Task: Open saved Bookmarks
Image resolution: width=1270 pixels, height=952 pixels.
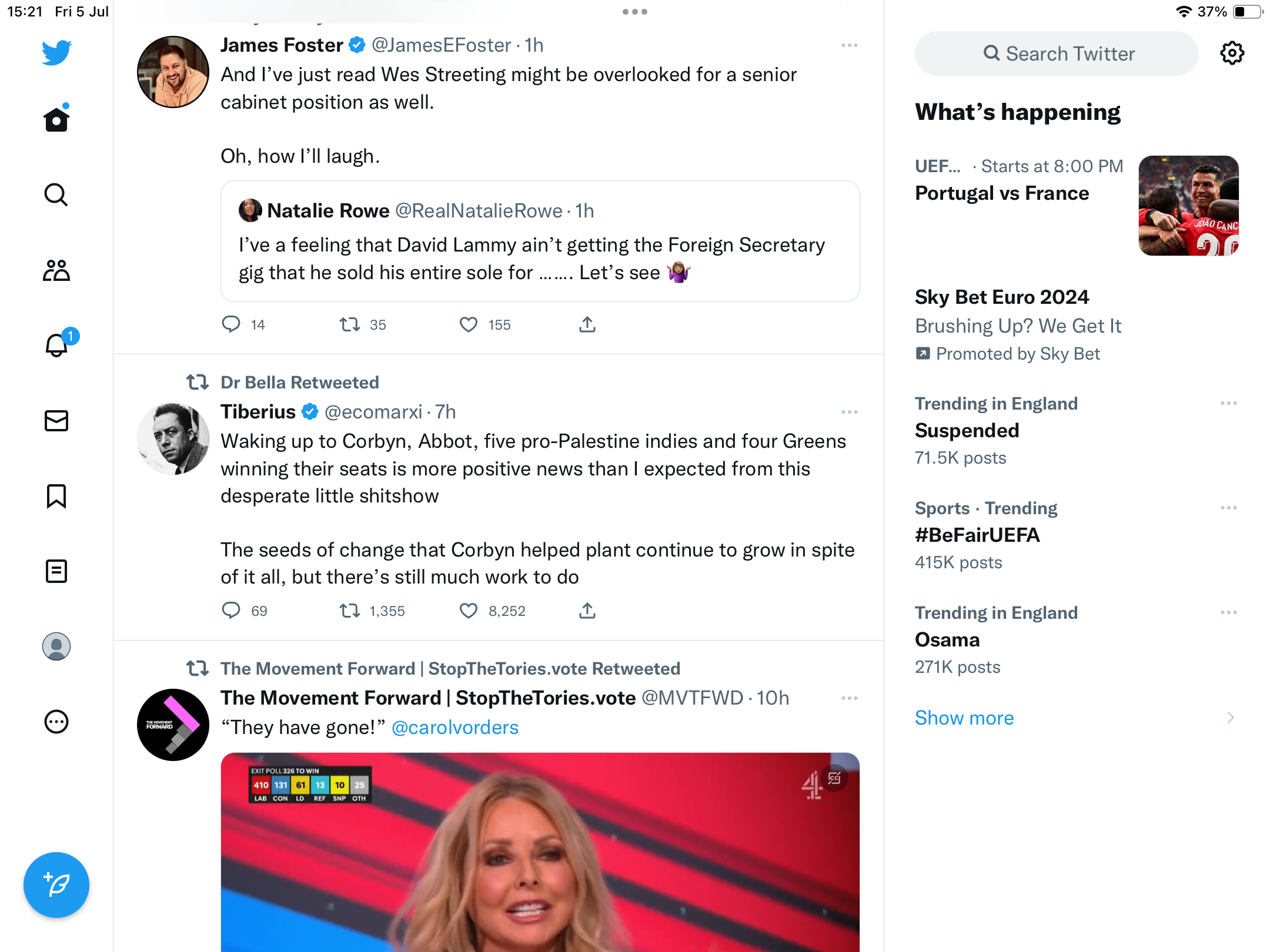Action: coord(56,496)
